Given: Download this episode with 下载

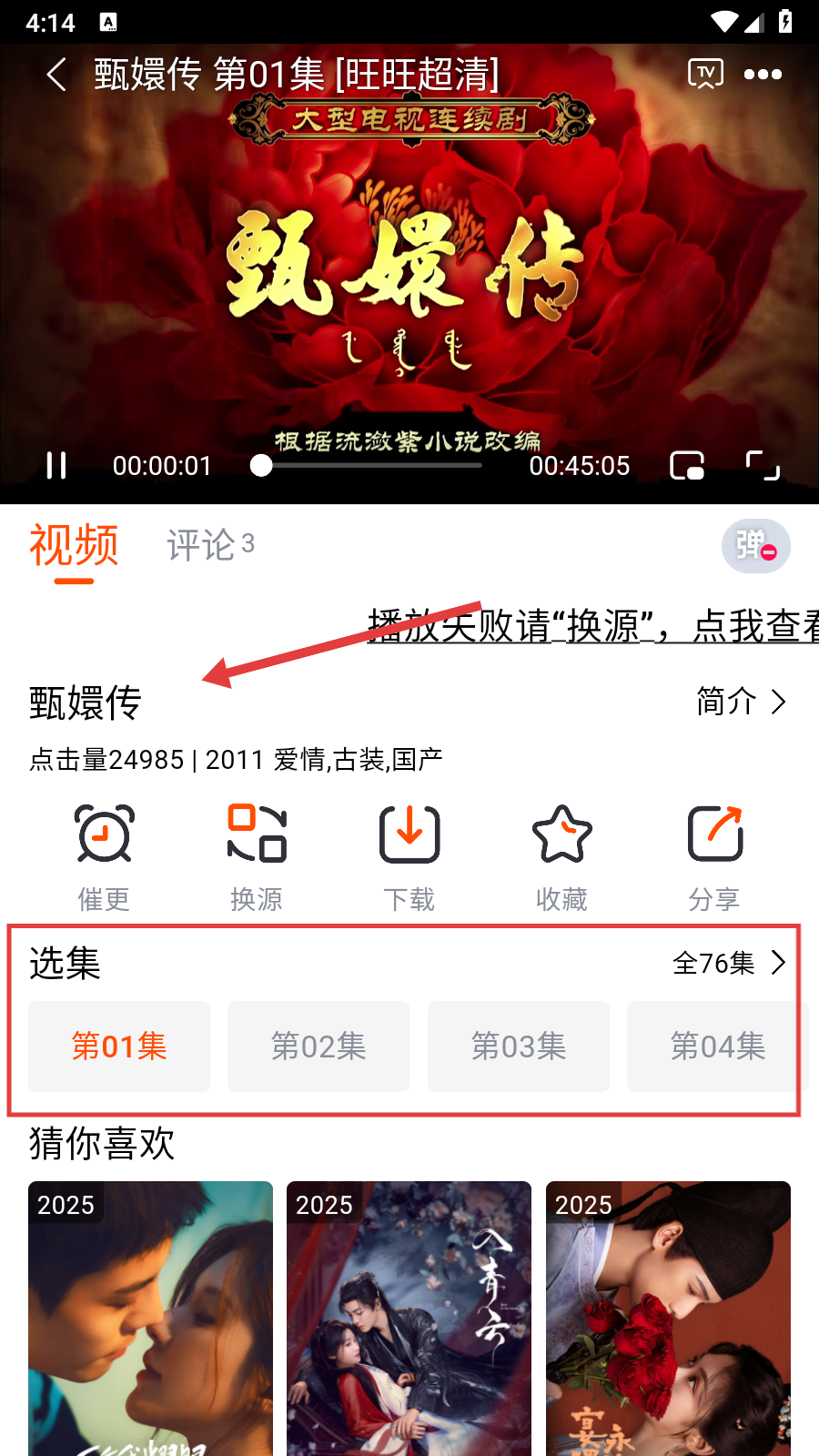Looking at the screenshot, I should [409, 857].
